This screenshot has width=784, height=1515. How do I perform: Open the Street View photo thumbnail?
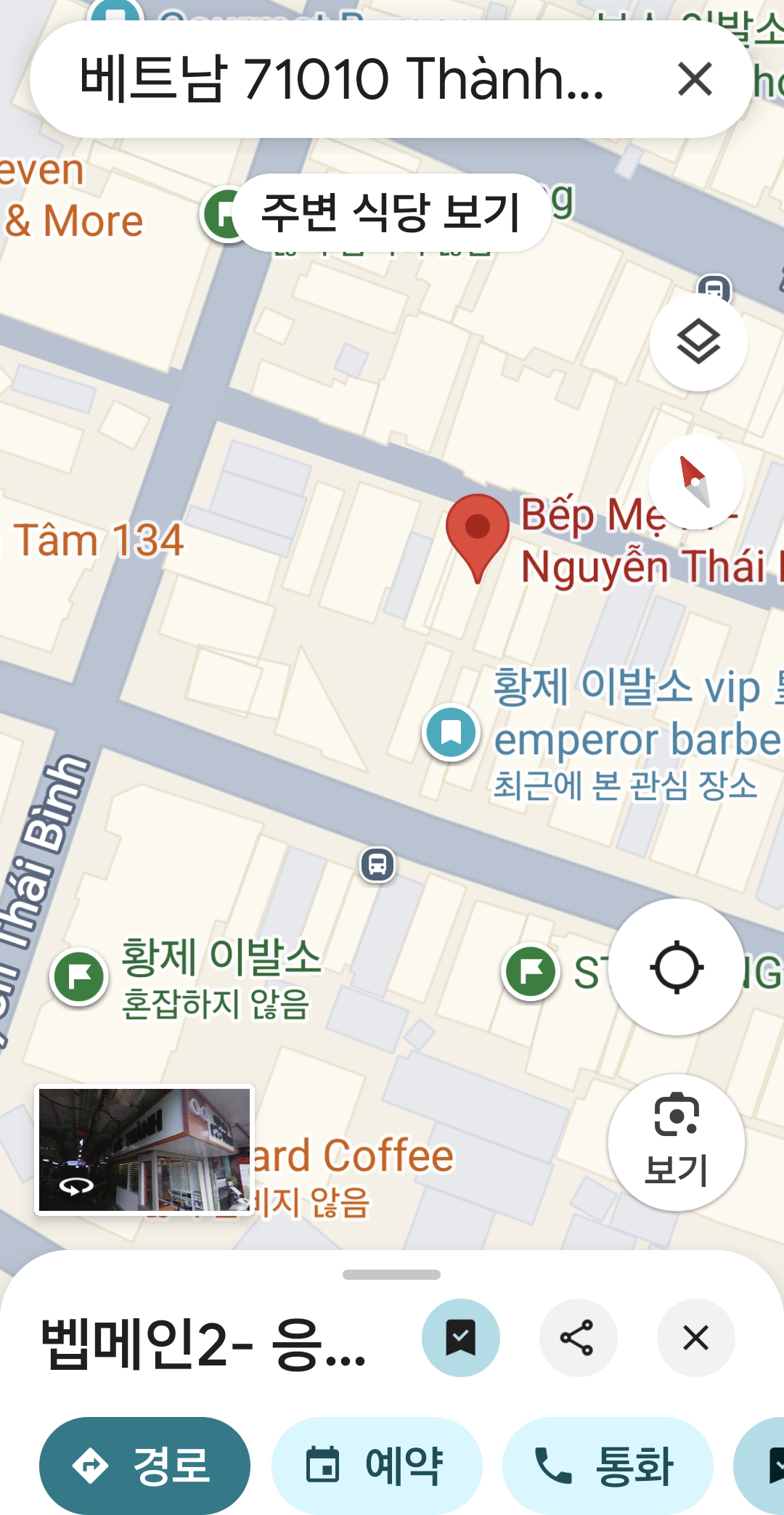coord(144,1150)
